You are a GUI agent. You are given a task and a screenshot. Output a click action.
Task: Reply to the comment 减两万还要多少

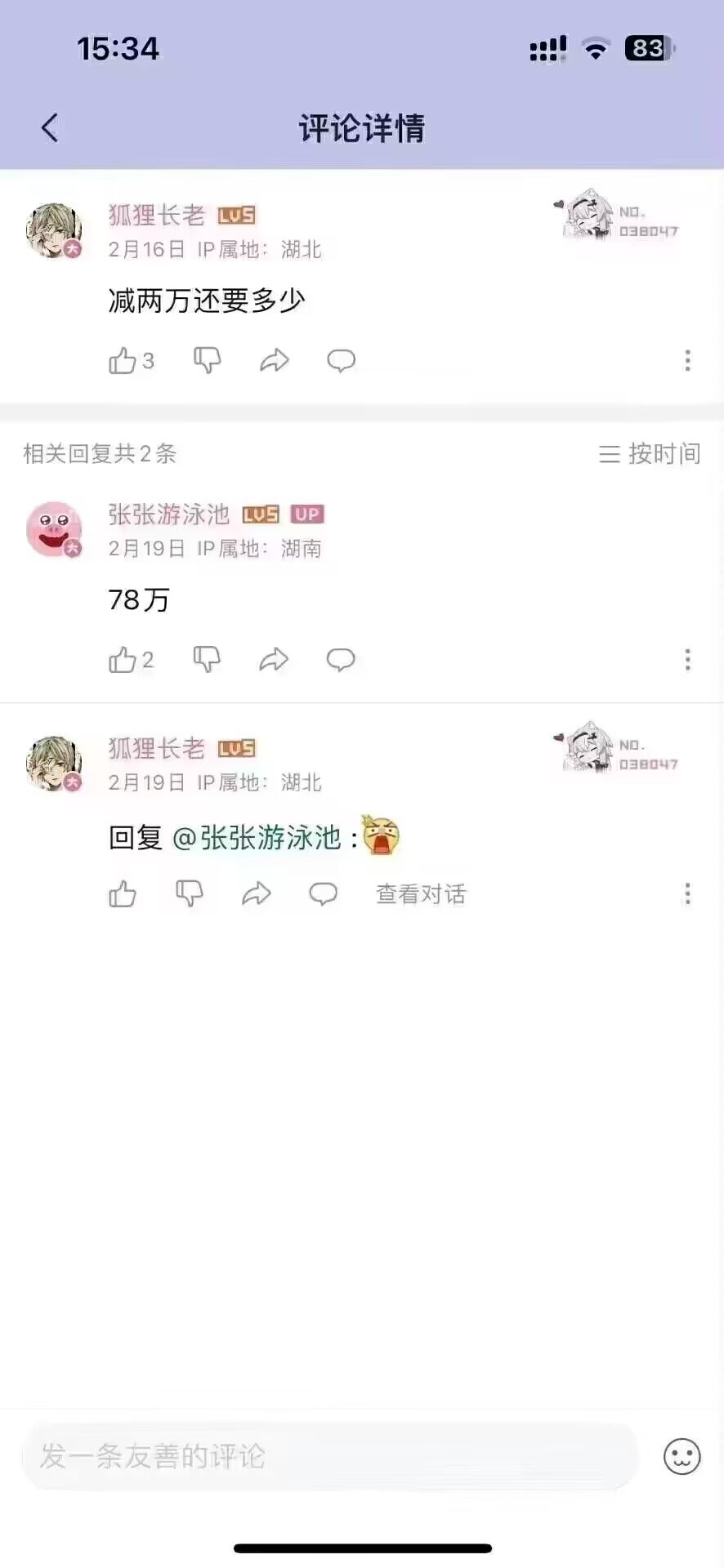pyautogui.click(x=341, y=360)
